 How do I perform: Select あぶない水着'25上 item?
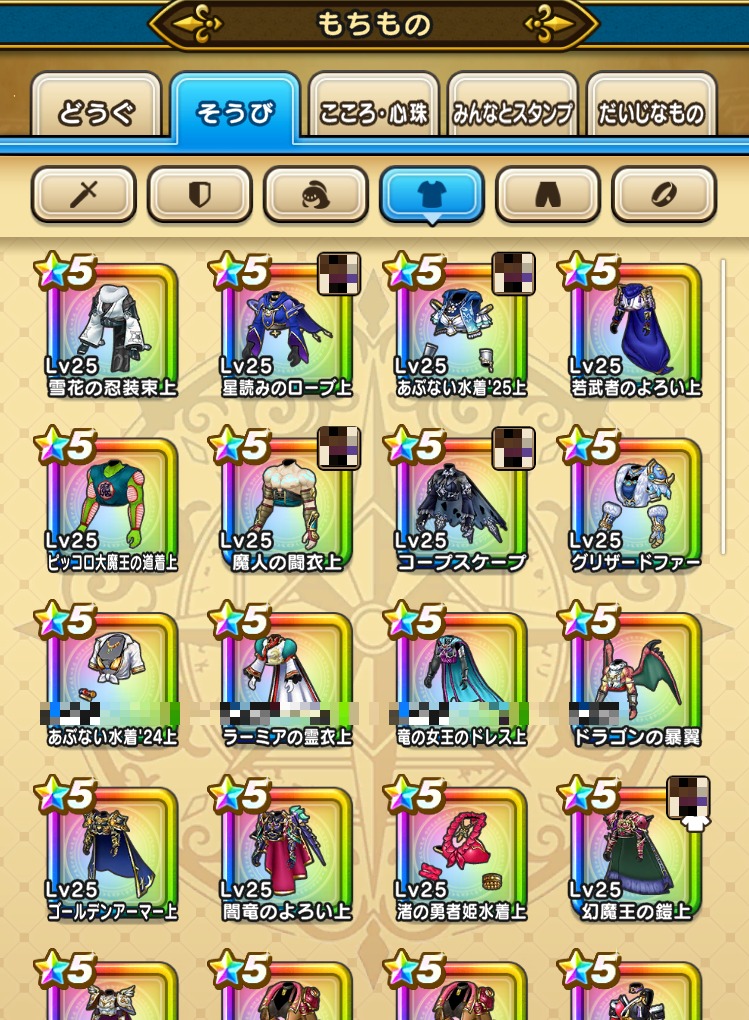pos(460,330)
